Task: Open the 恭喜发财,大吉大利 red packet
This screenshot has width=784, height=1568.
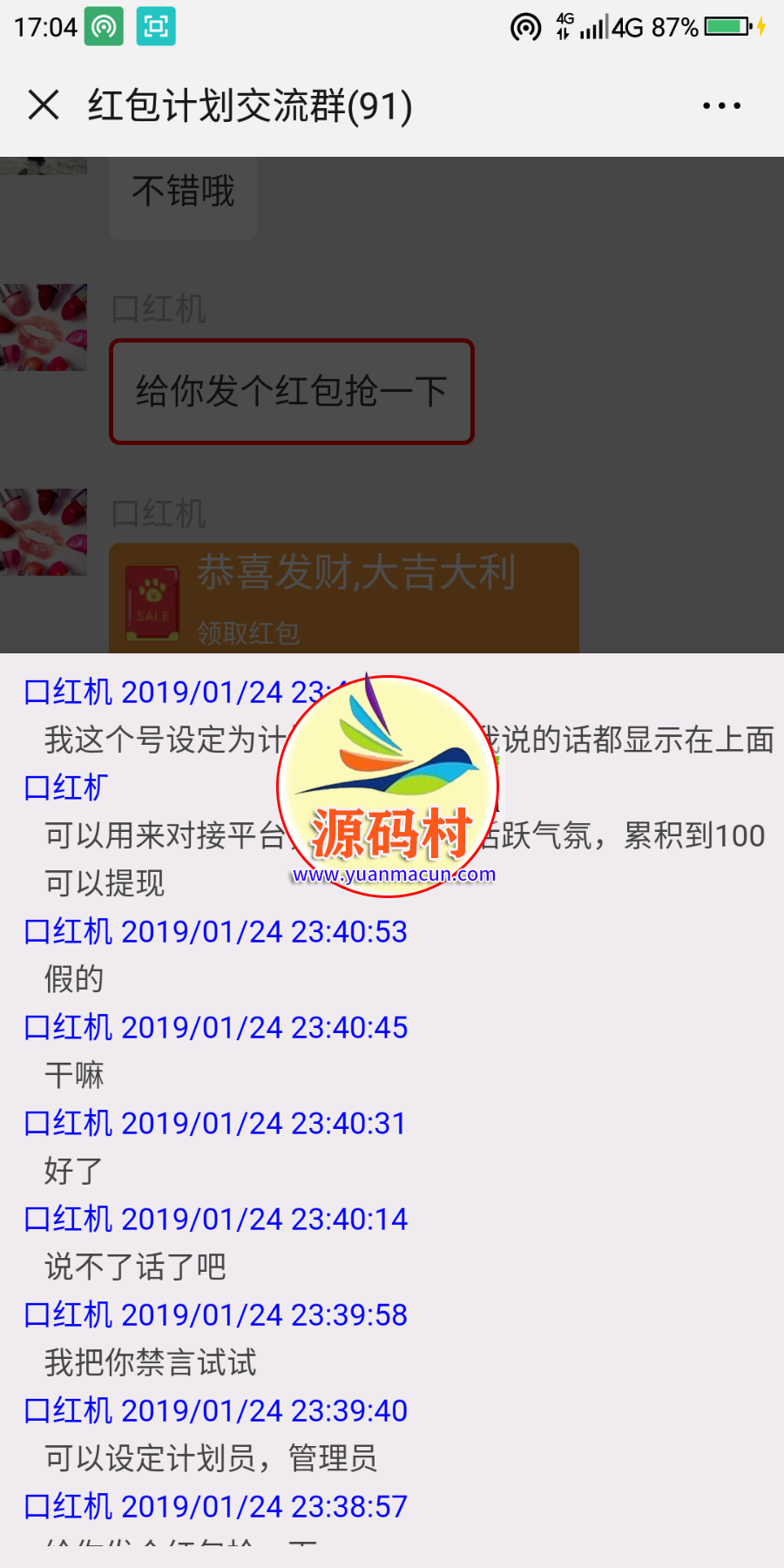Action: 344,598
